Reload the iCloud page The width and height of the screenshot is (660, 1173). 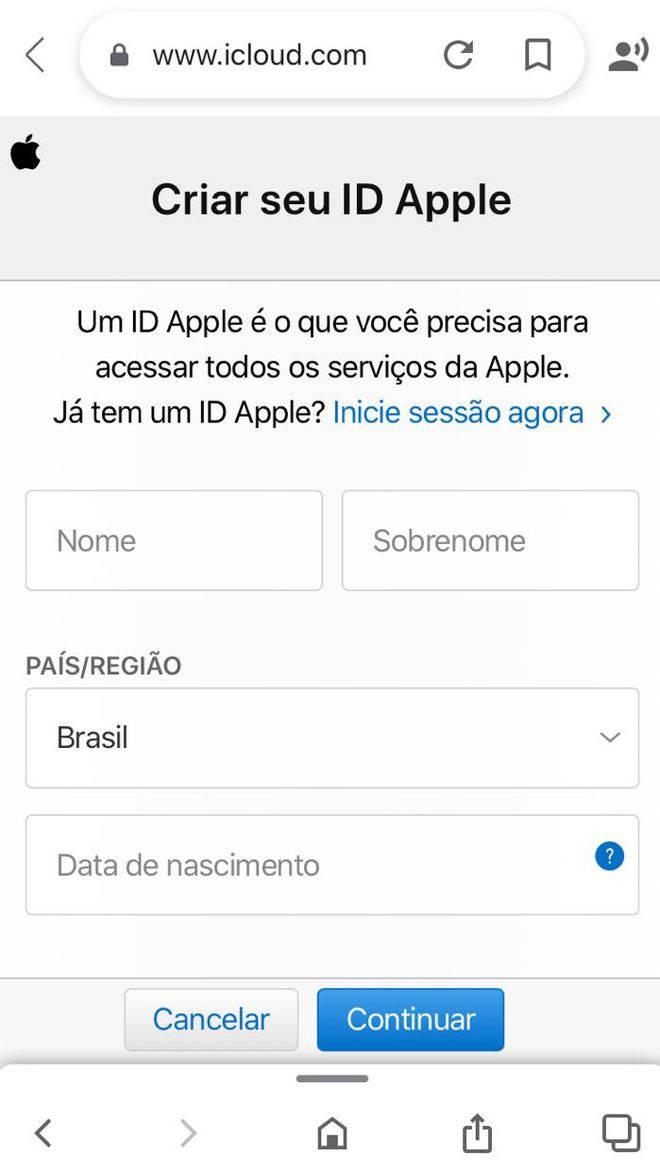458,55
